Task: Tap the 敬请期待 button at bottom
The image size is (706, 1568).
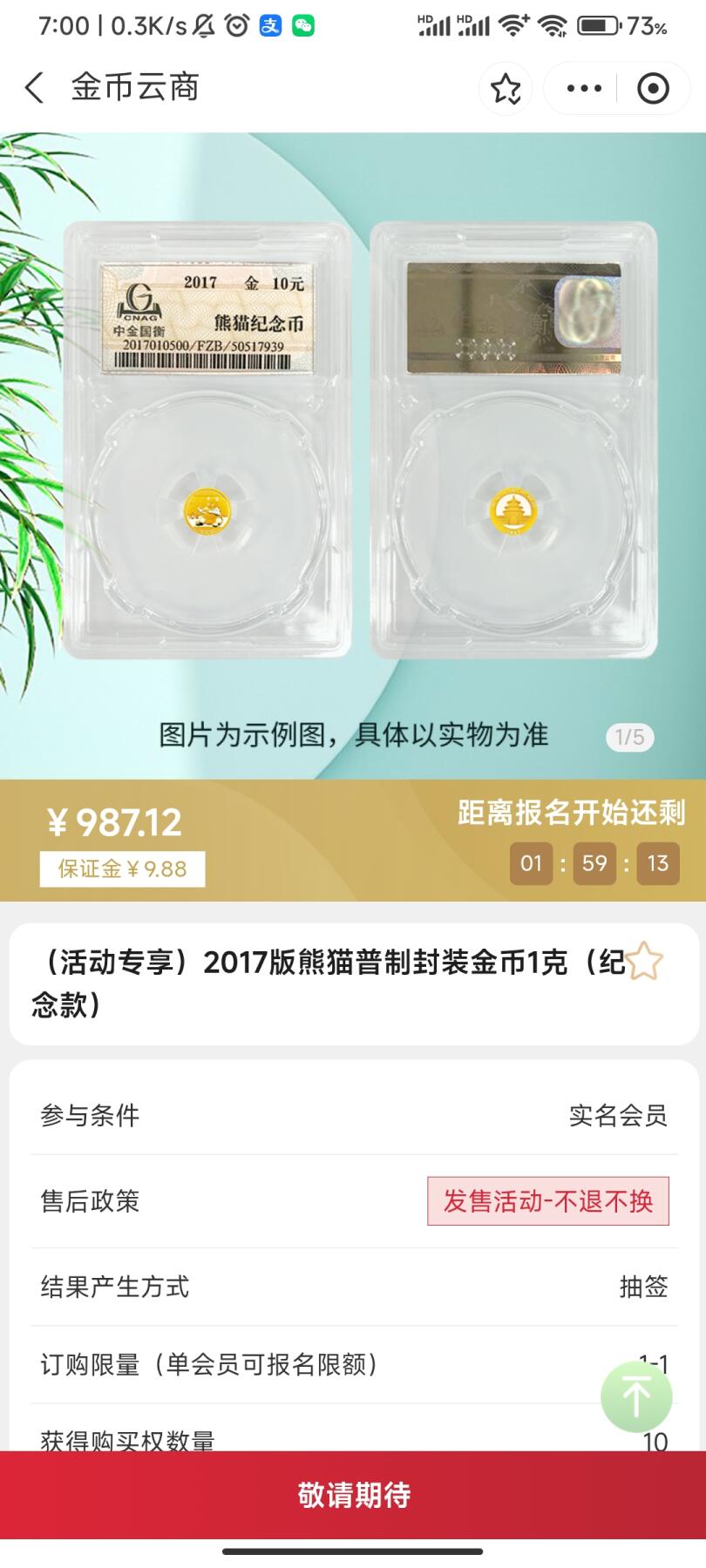Action: (353, 1495)
